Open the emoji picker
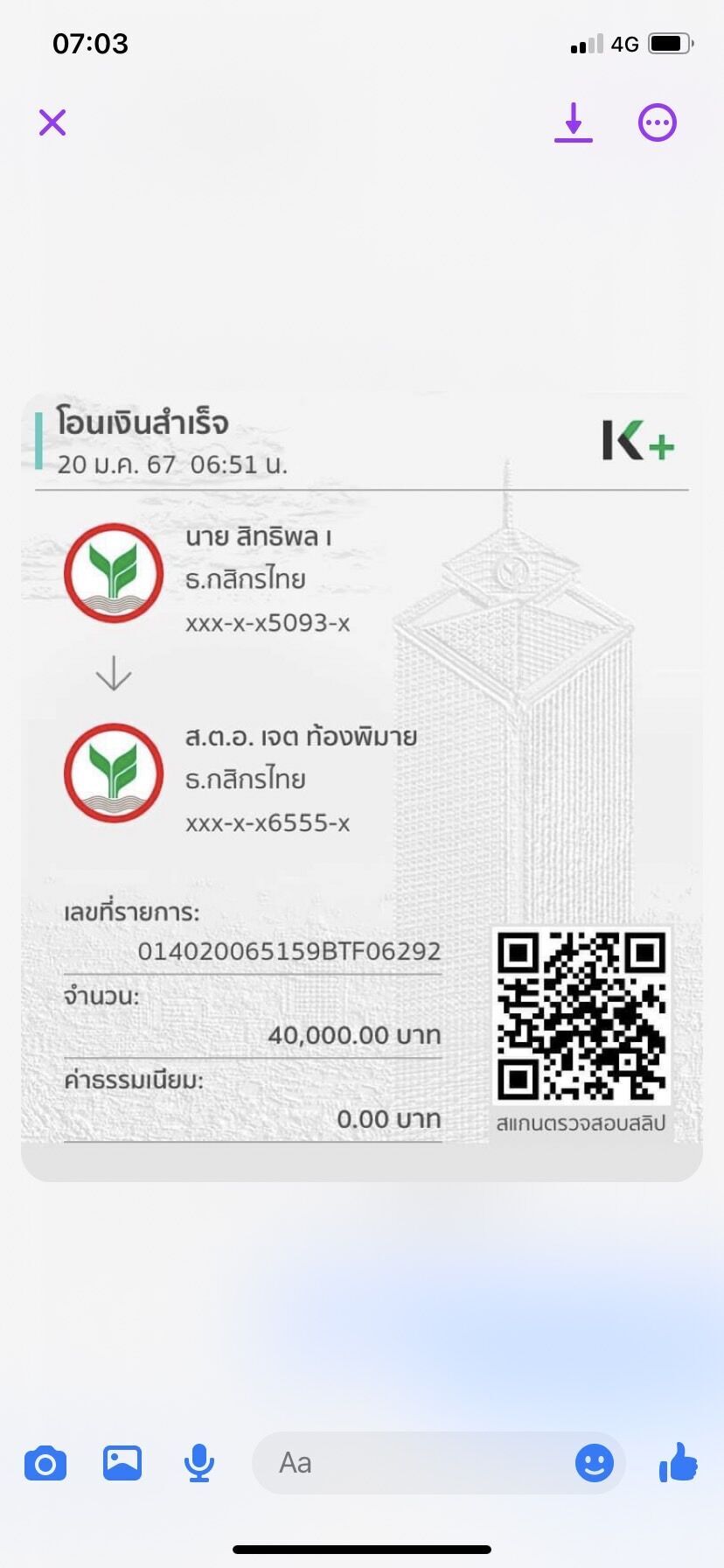The image size is (724, 1568). point(595,1463)
